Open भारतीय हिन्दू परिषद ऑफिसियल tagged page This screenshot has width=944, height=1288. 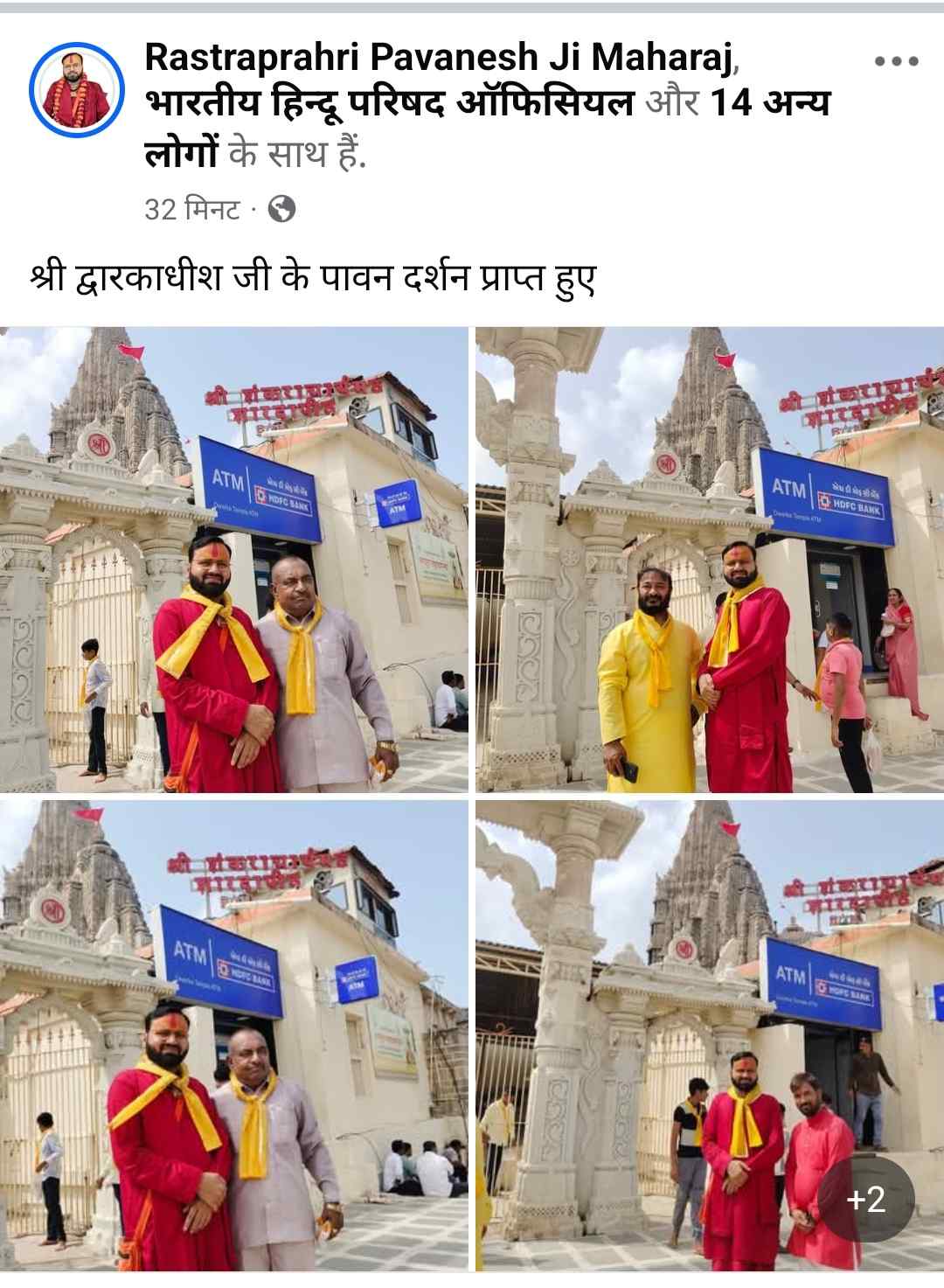pyautogui.click(x=389, y=105)
